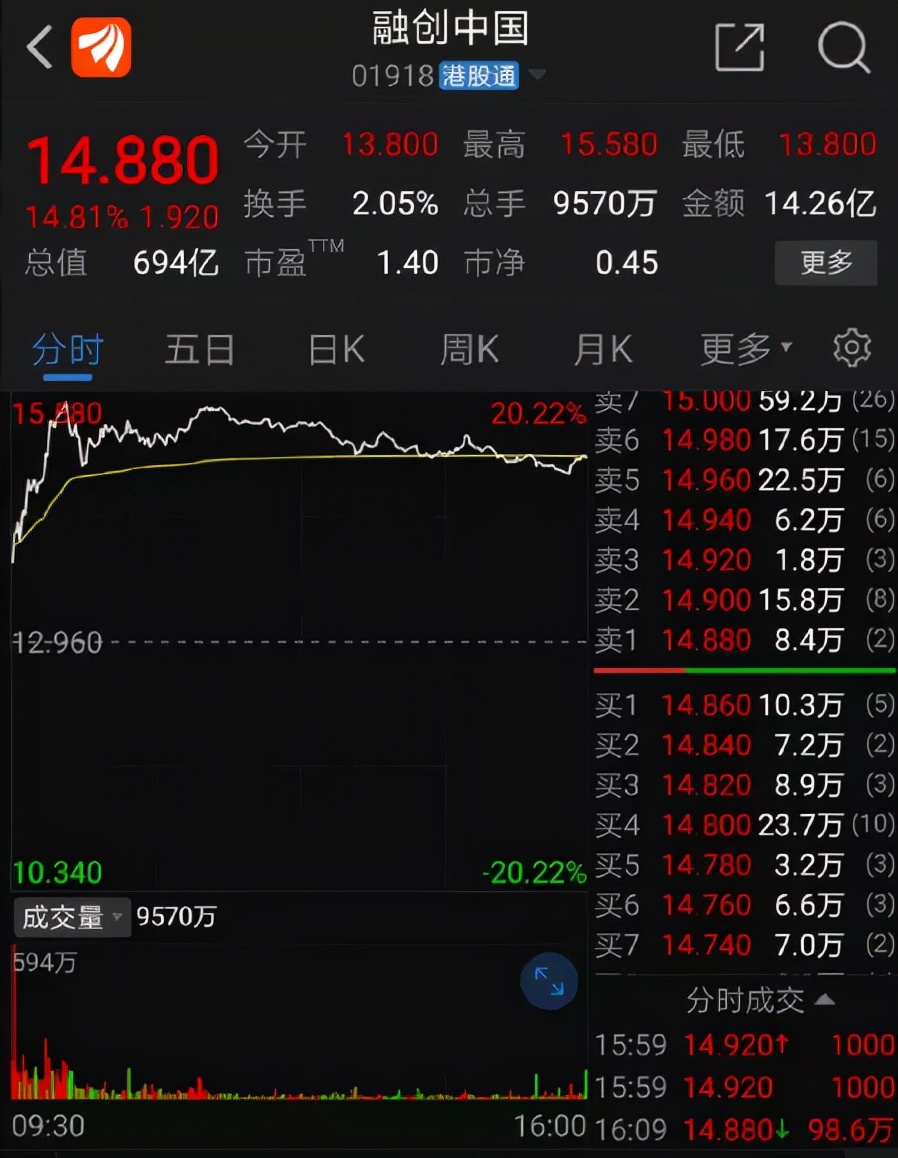Show the 周K weekly chart

(469, 350)
